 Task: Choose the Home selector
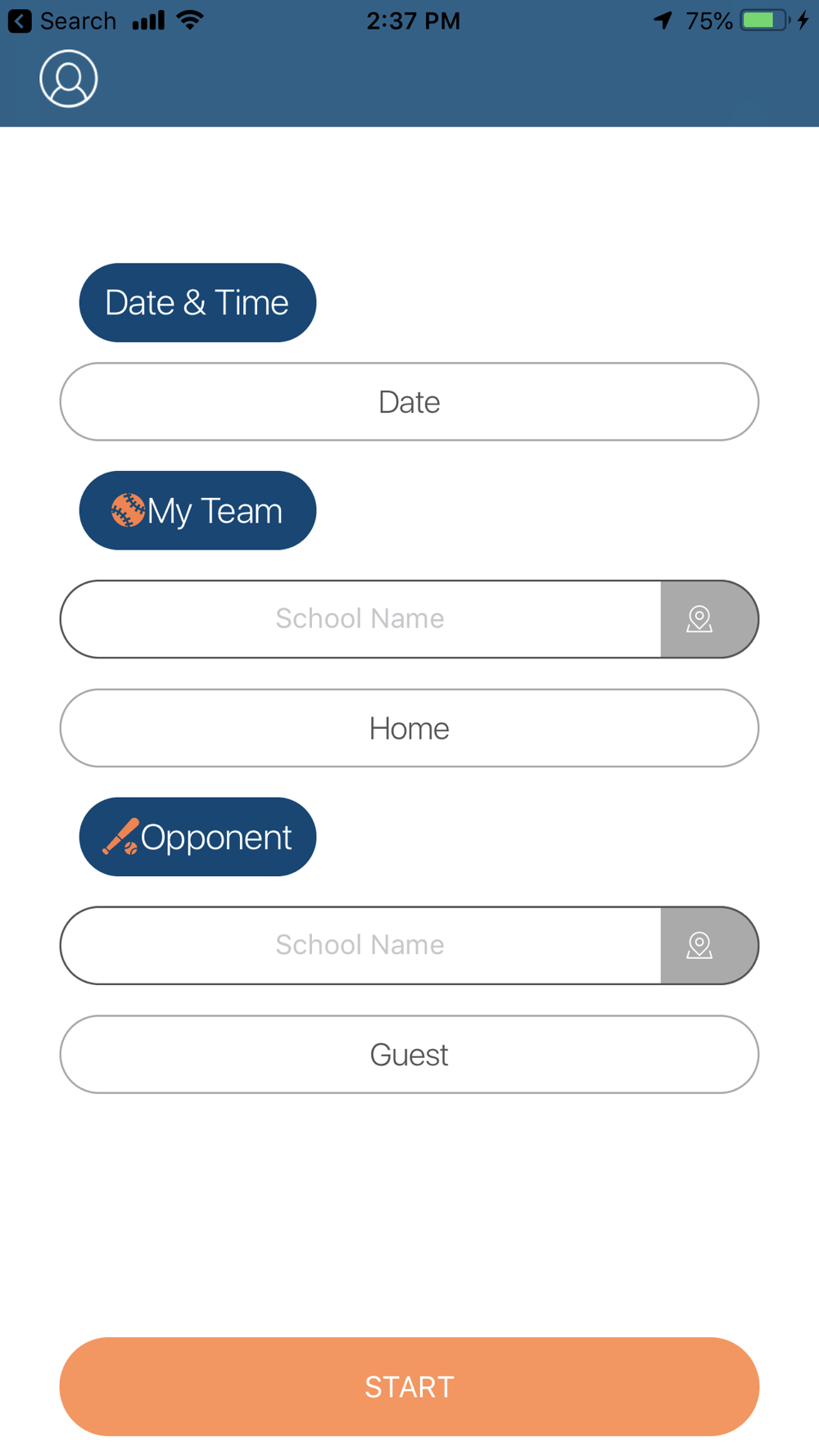409,728
